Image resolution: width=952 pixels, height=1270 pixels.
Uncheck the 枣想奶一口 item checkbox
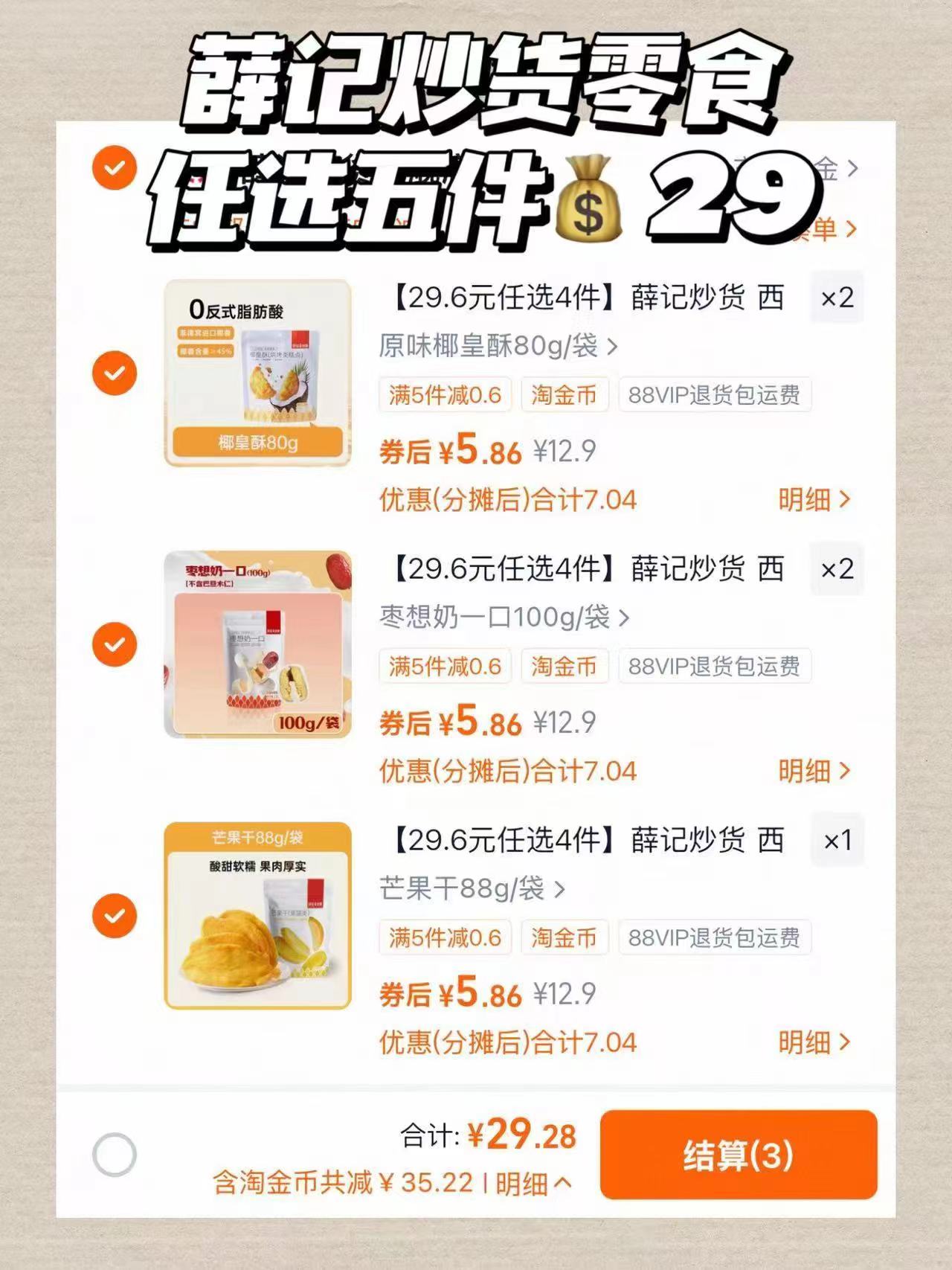click(x=113, y=644)
